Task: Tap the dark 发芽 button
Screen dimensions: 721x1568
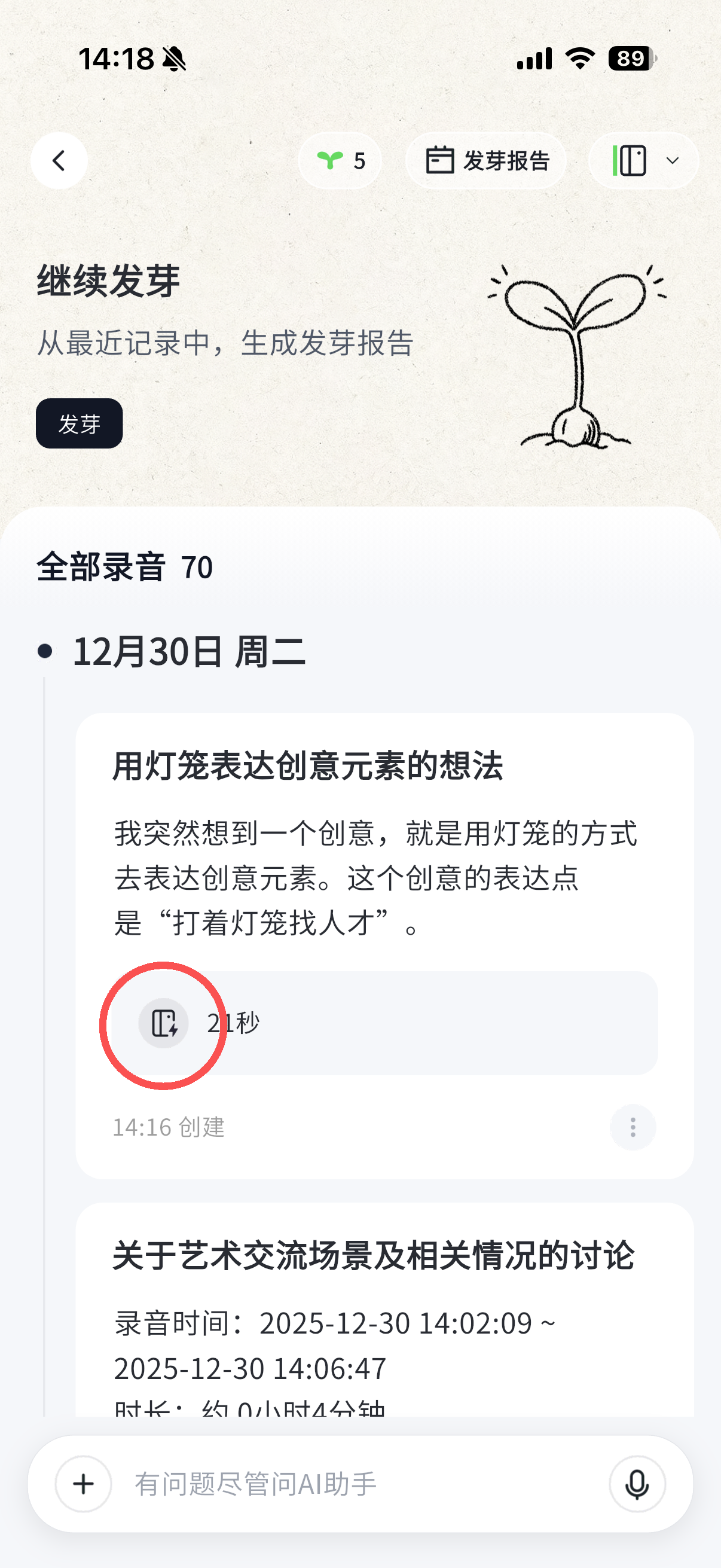Action: [x=79, y=423]
